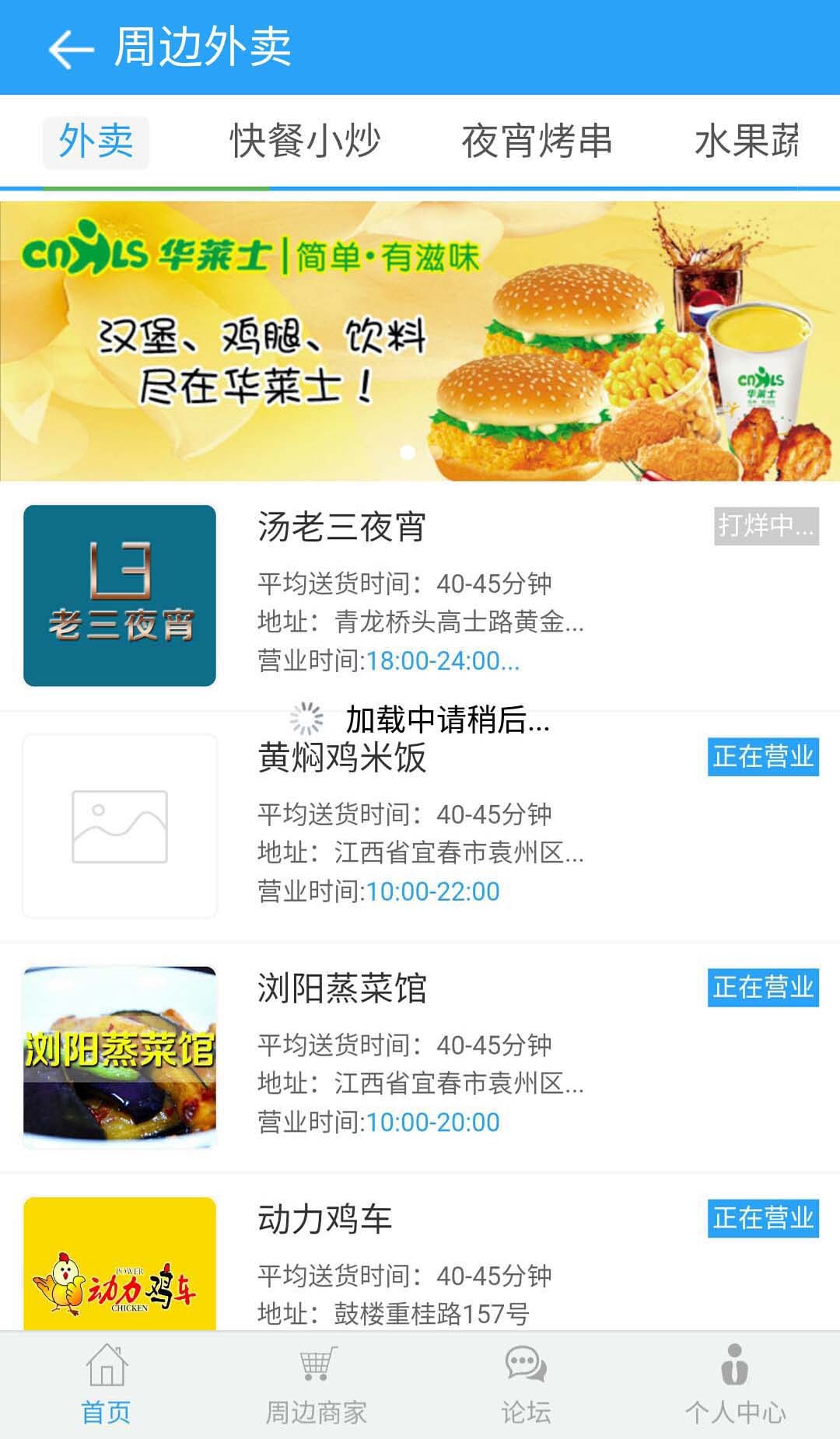Open the 水果蔬 category tab
This screenshot has width=840, height=1439.
coord(745,142)
